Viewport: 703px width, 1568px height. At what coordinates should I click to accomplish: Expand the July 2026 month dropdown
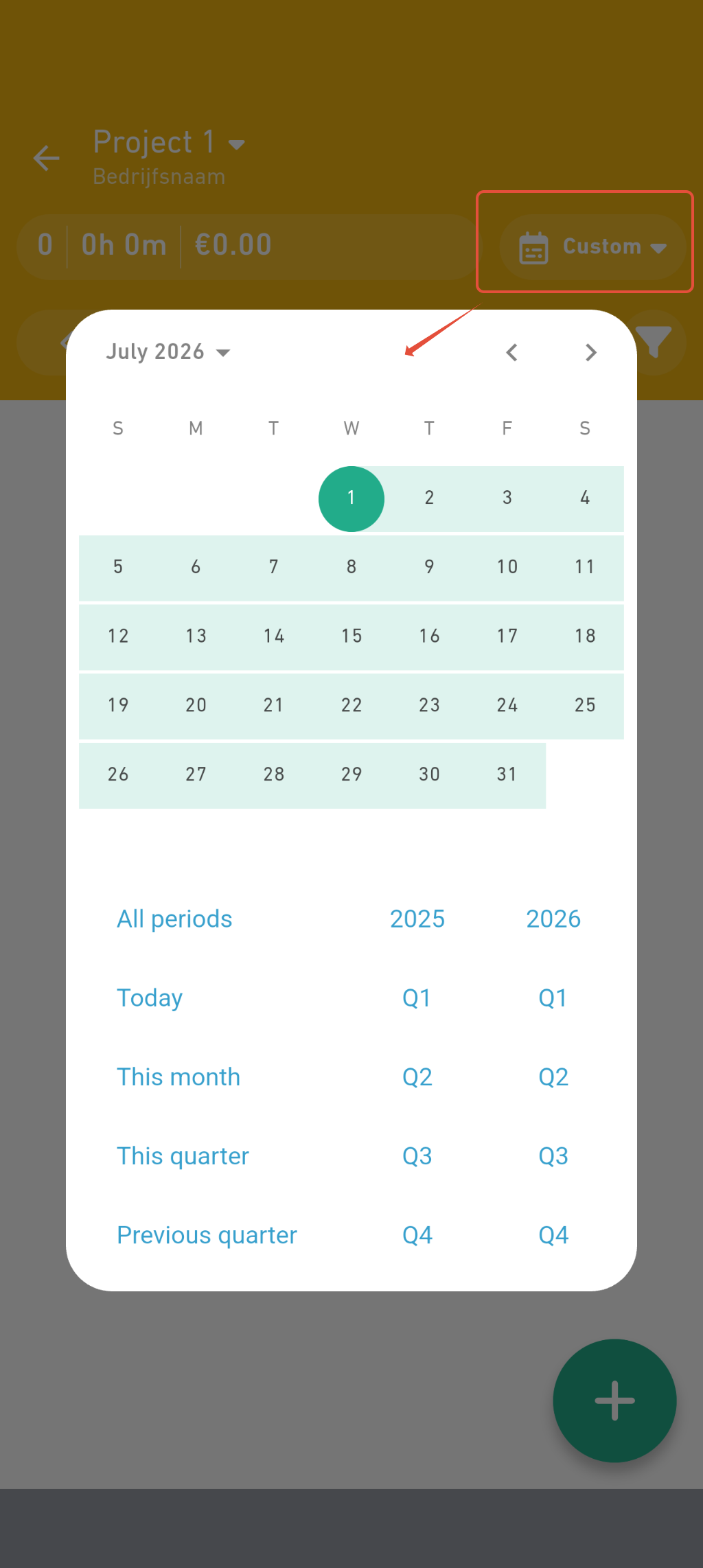pyautogui.click(x=168, y=352)
